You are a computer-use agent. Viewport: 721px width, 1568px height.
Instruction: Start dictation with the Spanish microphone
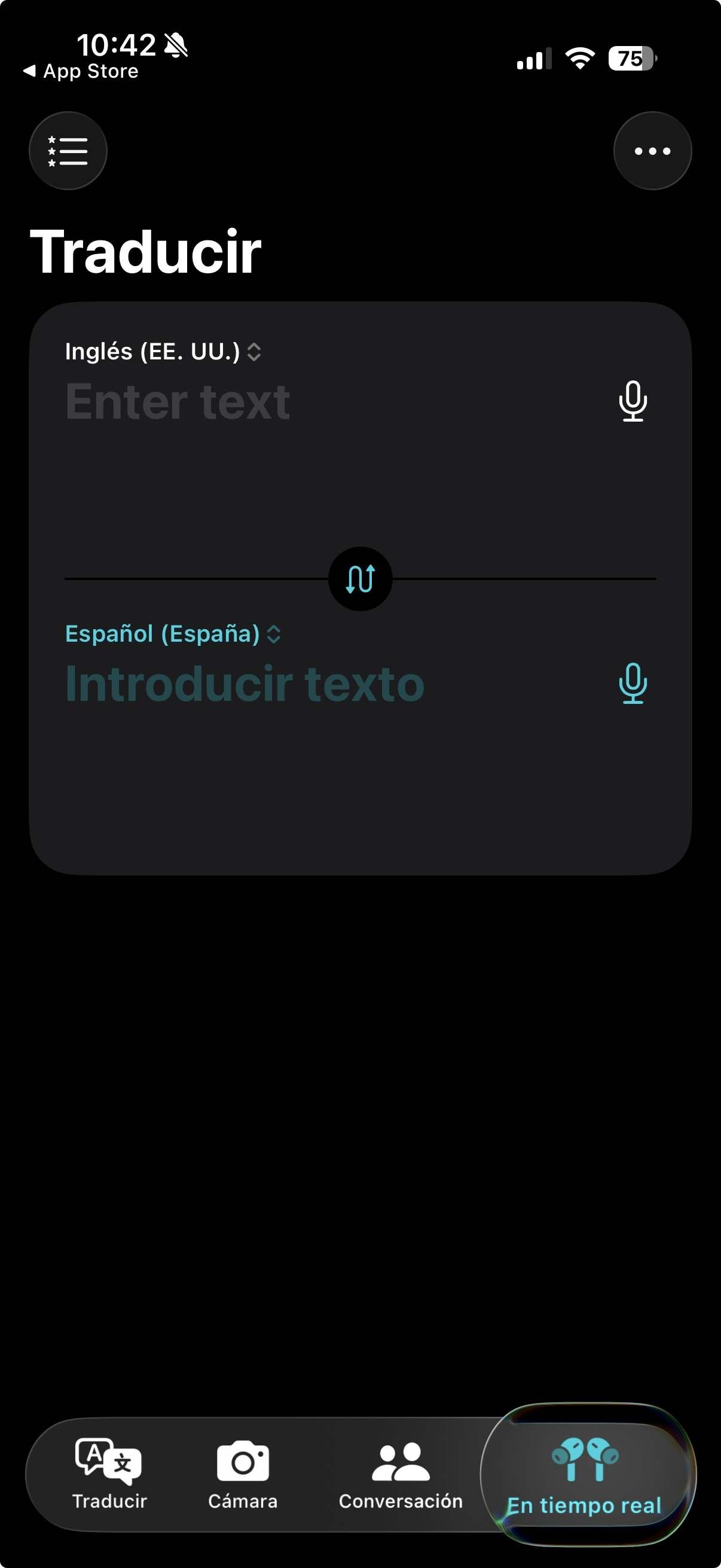(632, 684)
